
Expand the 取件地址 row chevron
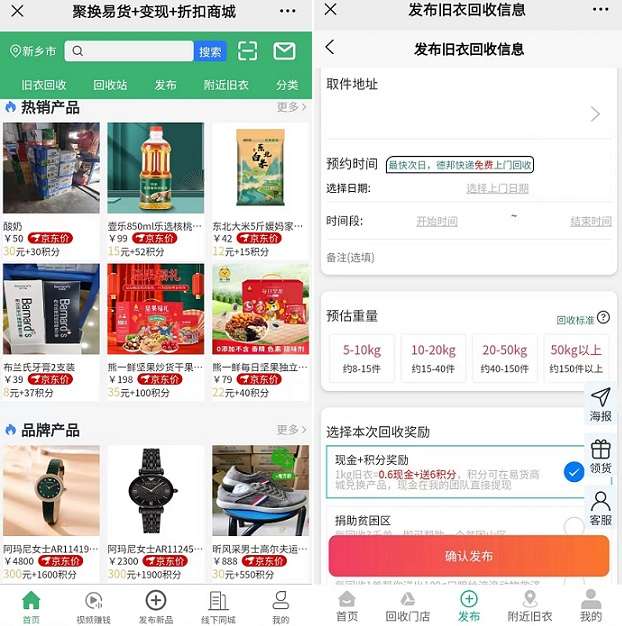595,114
